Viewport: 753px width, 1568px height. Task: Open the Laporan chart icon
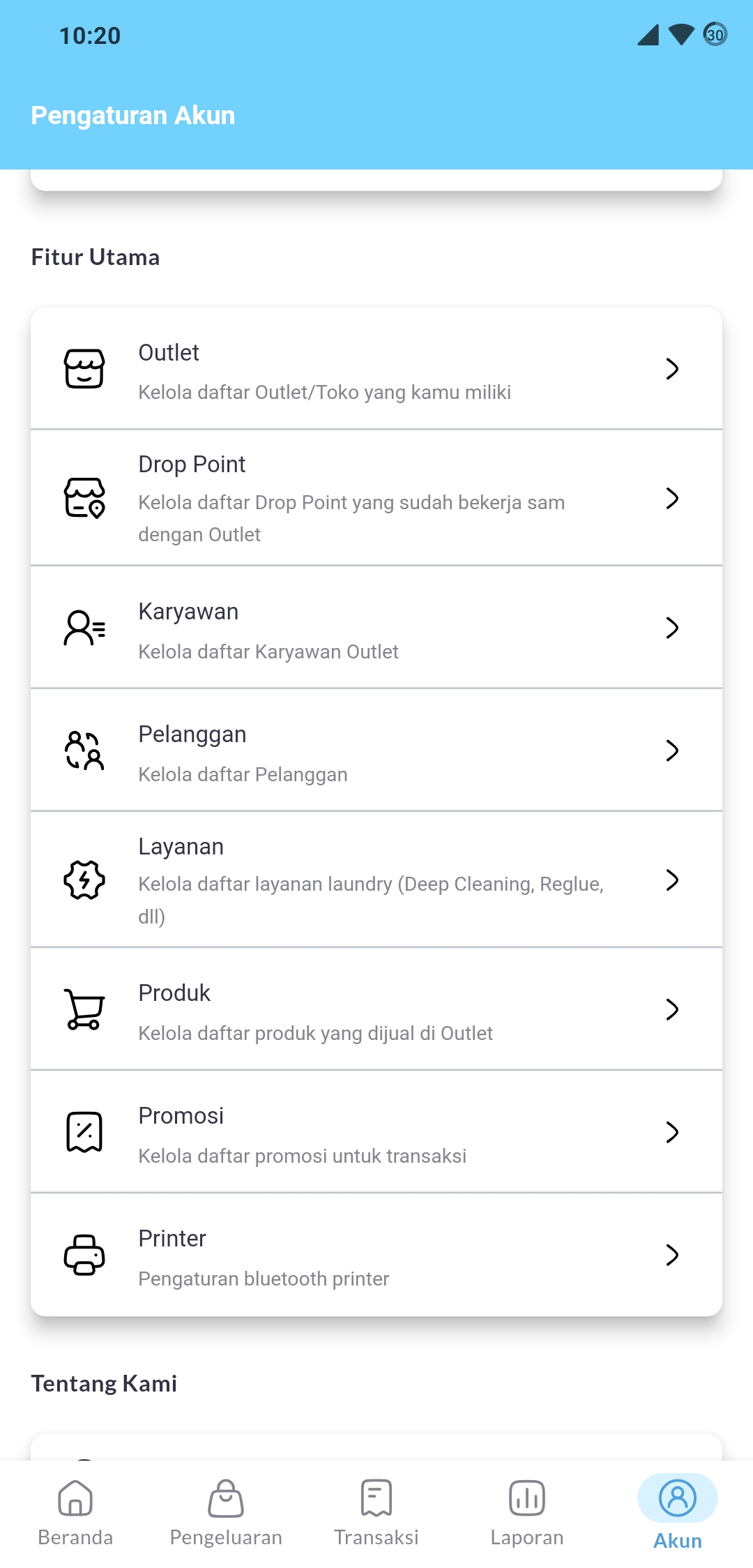[527, 1499]
